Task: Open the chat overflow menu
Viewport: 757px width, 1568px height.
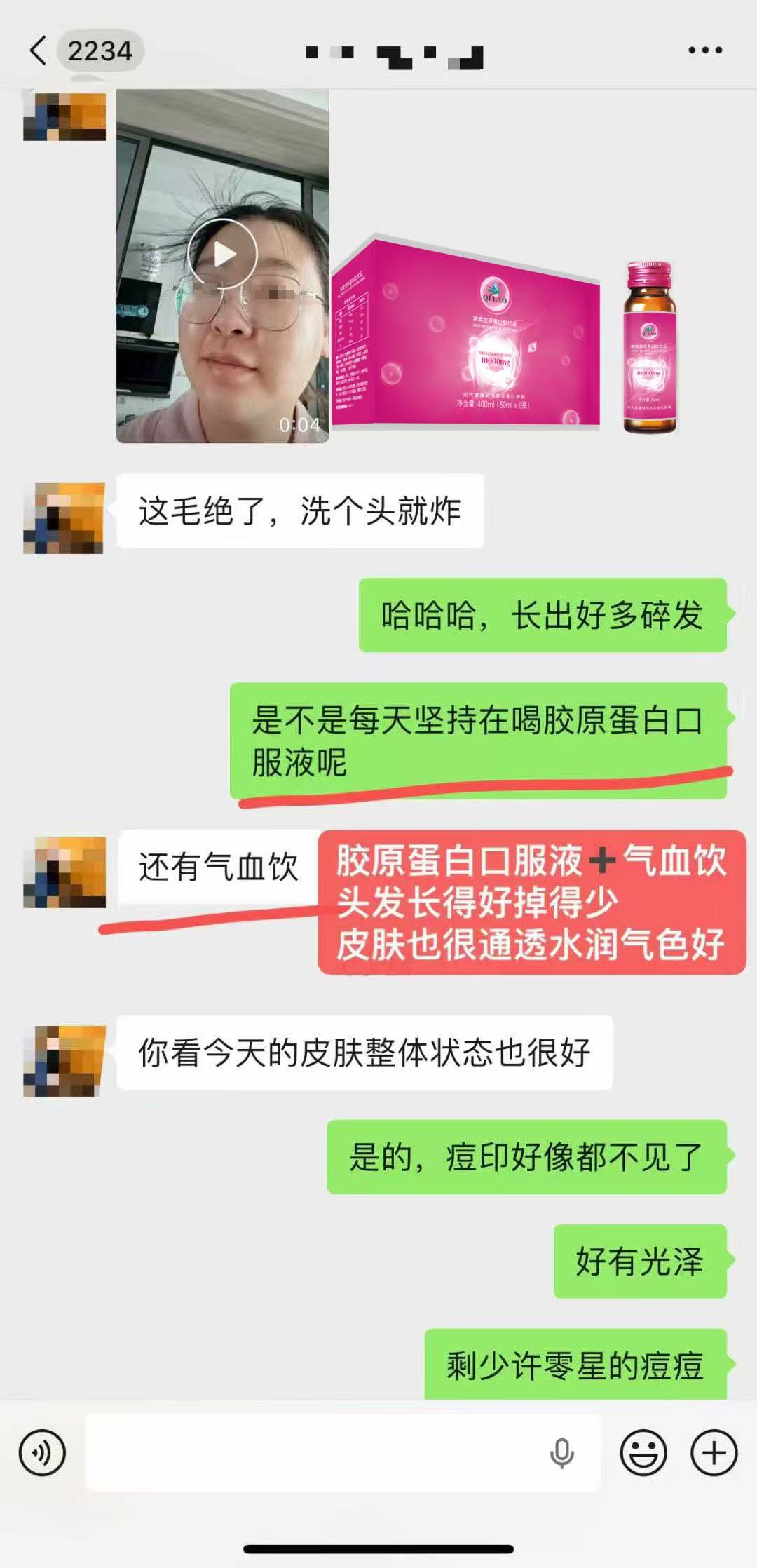Action: tap(704, 50)
